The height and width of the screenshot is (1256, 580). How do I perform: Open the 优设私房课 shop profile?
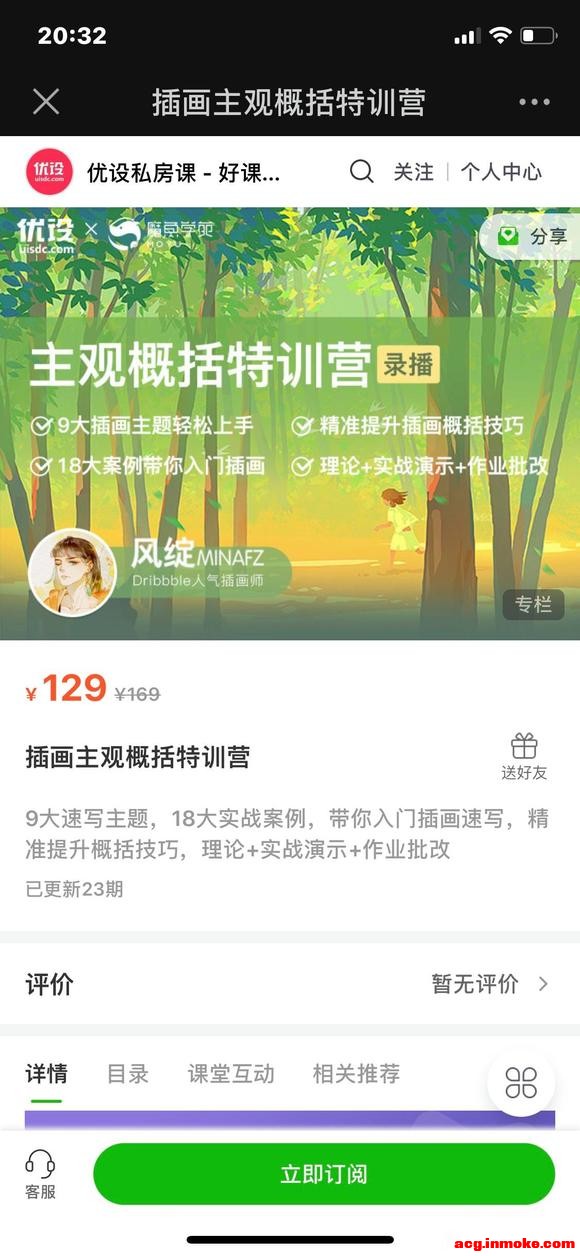tap(183, 173)
